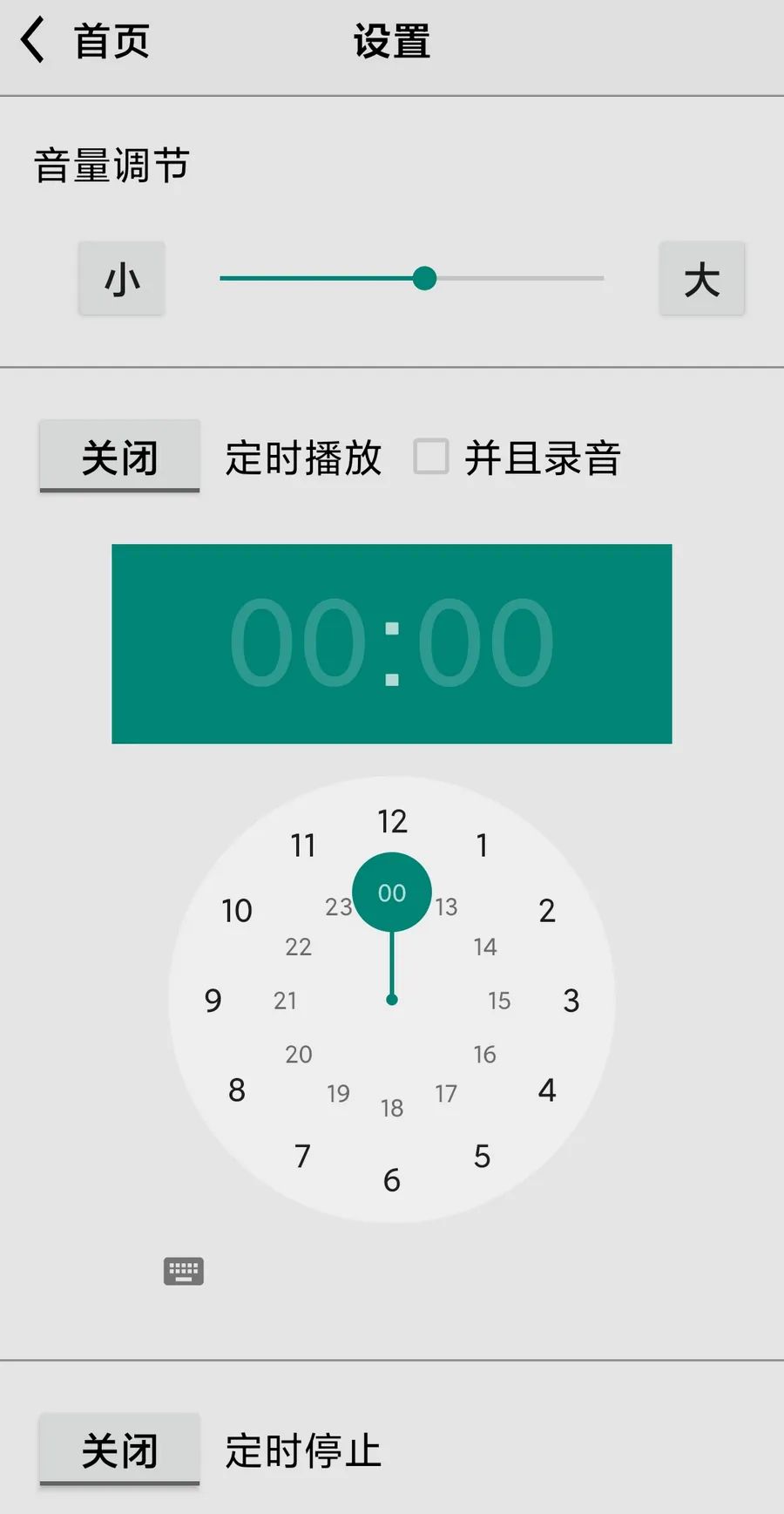Toggle the 关闭 button for 定时停止
The width and height of the screenshot is (784, 1514).
click(x=119, y=1450)
